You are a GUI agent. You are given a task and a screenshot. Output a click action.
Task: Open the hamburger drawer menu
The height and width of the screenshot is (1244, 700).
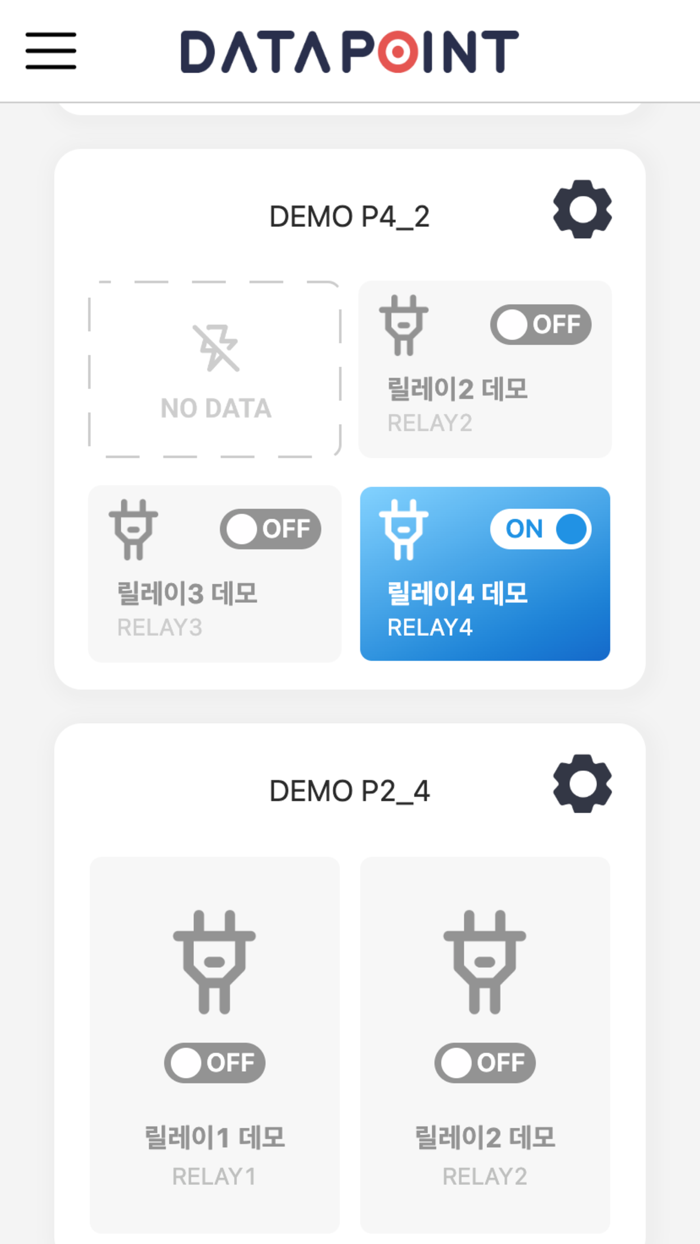coord(51,50)
